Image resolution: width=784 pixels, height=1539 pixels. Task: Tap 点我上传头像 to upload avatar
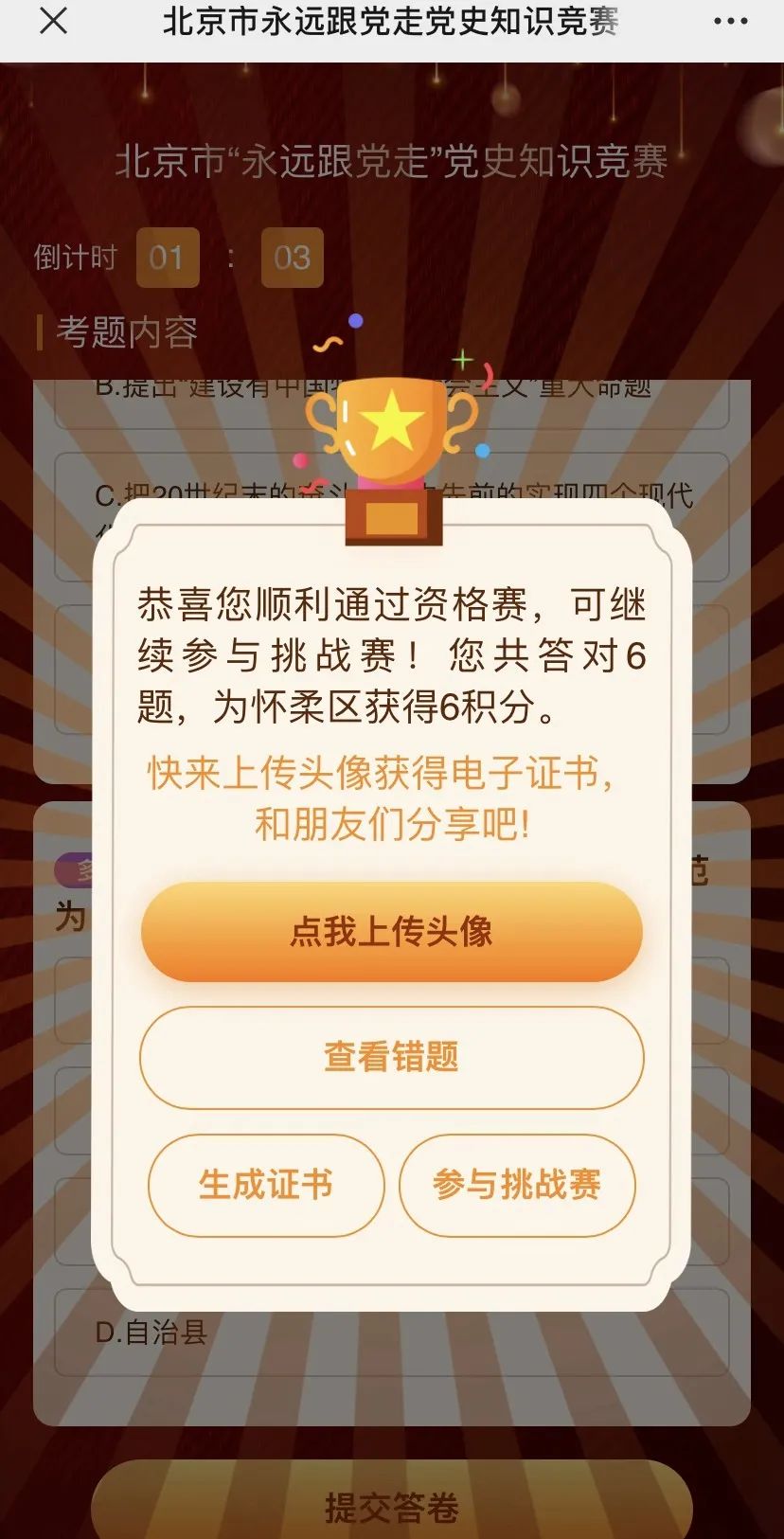[392, 931]
